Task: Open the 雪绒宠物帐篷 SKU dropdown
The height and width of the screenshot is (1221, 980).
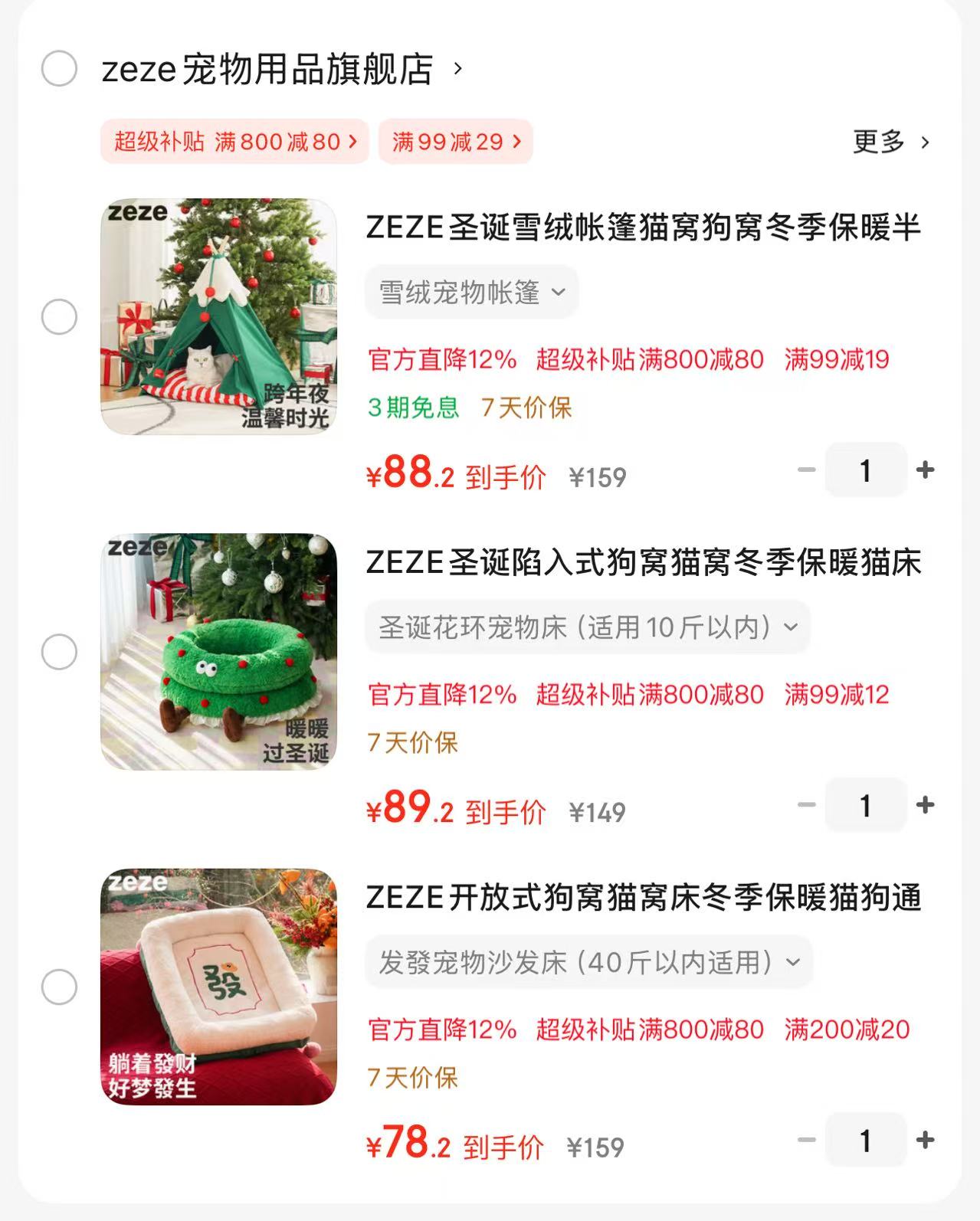Action: 470,292
